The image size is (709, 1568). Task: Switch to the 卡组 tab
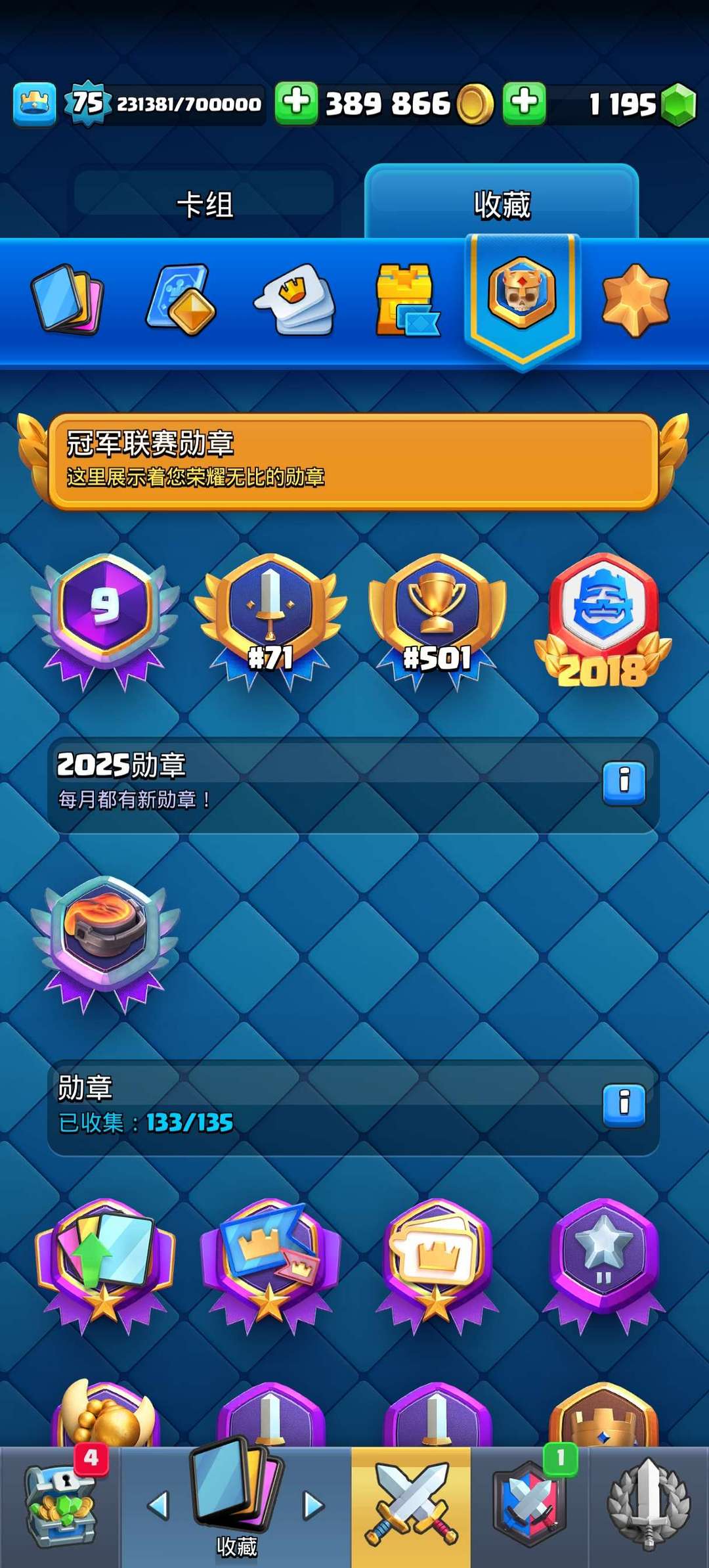[x=204, y=204]
